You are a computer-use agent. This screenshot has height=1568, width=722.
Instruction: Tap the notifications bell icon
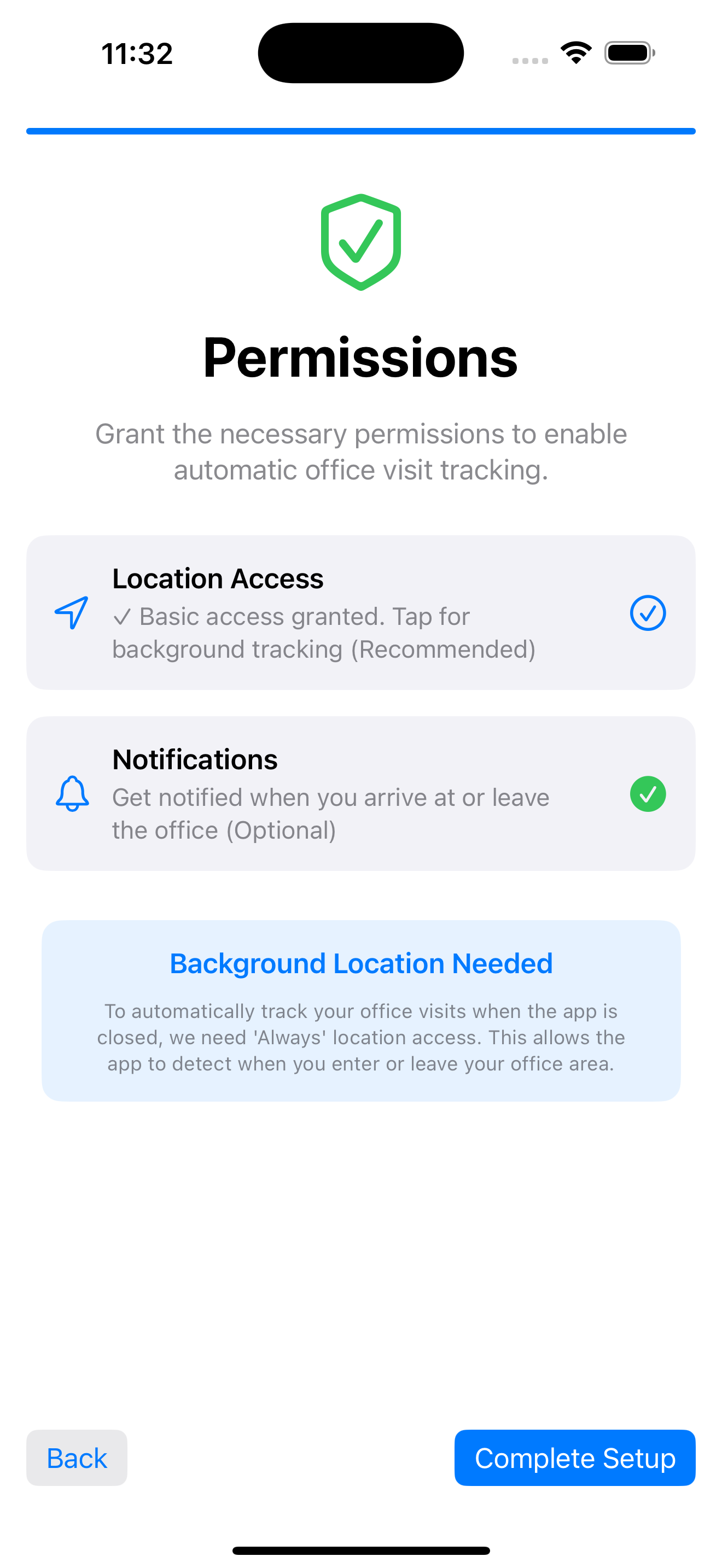tap(71, 794)
